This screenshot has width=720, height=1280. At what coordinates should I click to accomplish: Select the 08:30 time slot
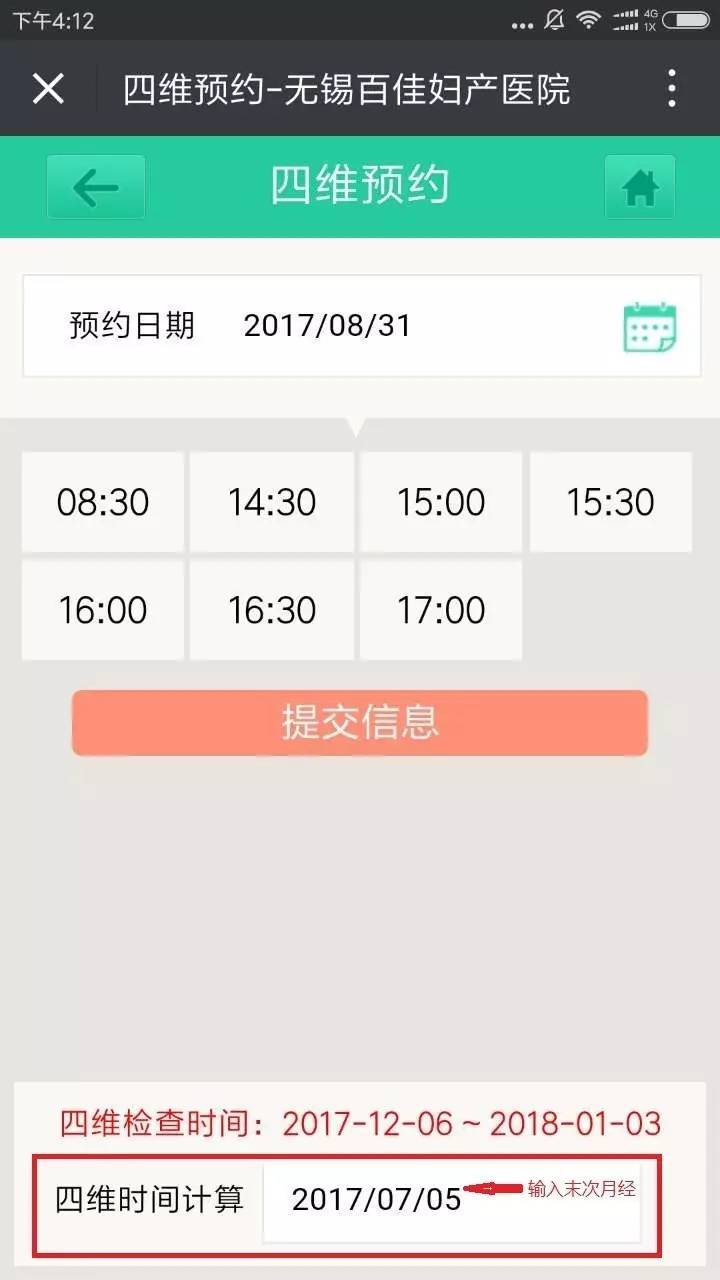pos(101,501)
